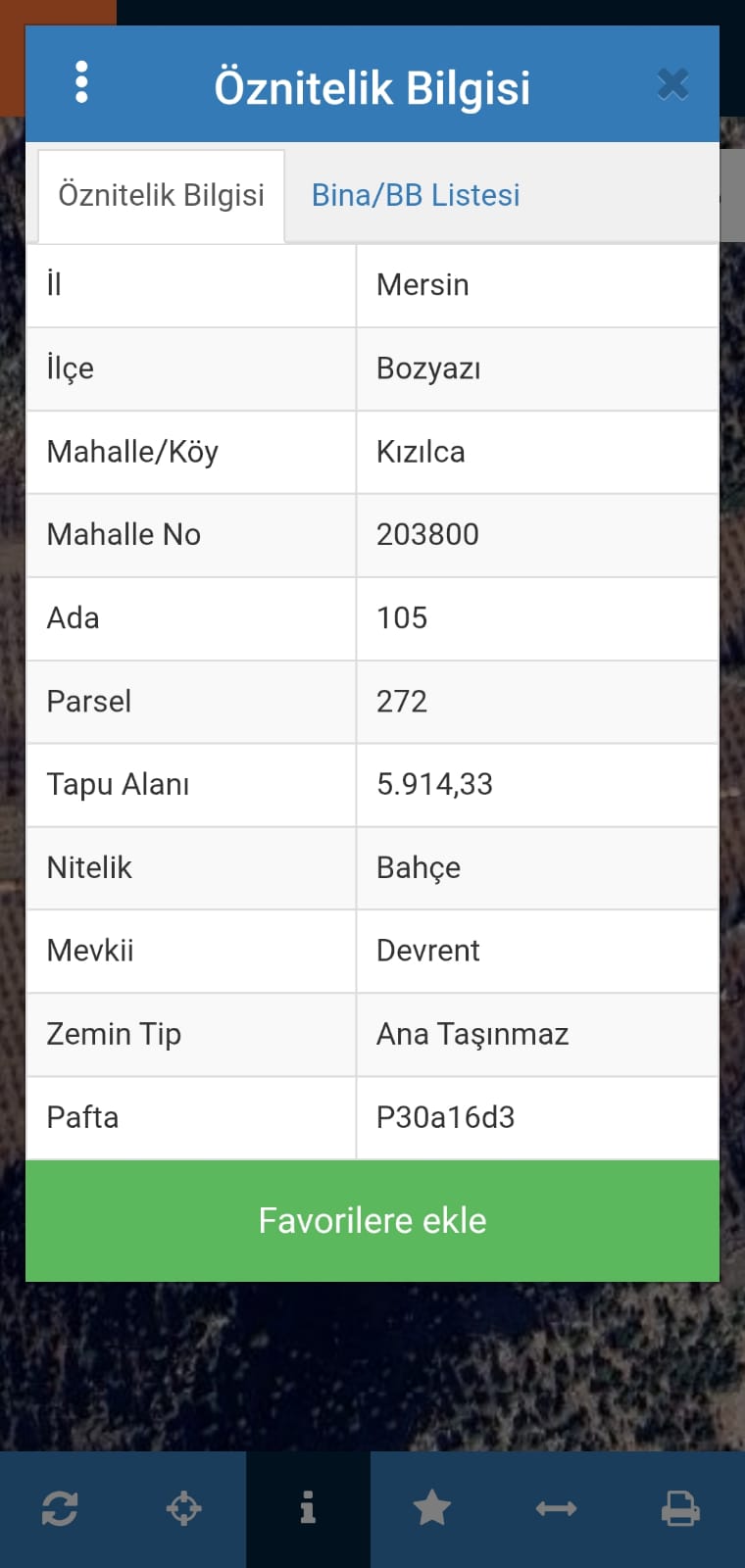This screenshot has height=1568, width=745.
Task: Tap the printer icon
Action: coord(680,1508)
